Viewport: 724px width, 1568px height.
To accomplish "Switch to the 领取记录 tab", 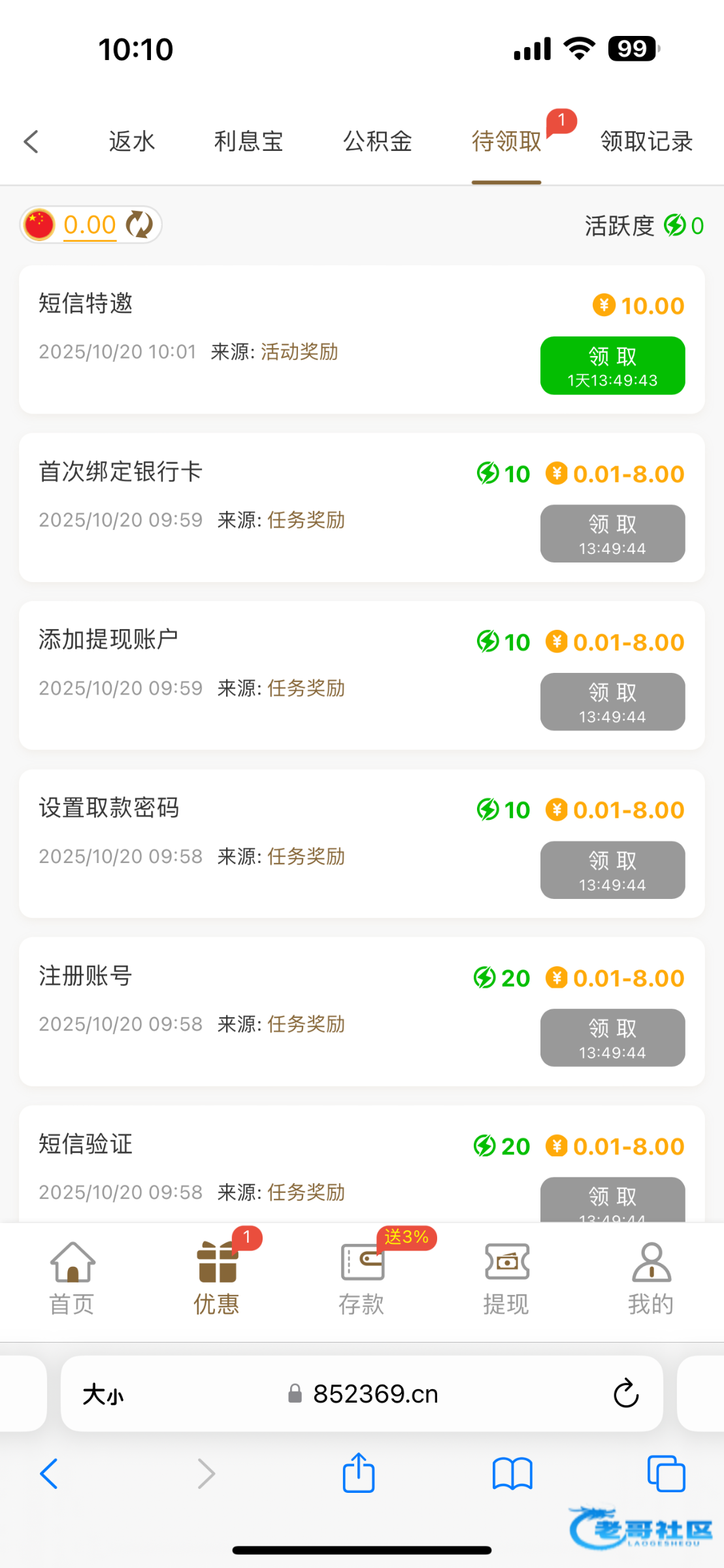I will 646,141.
